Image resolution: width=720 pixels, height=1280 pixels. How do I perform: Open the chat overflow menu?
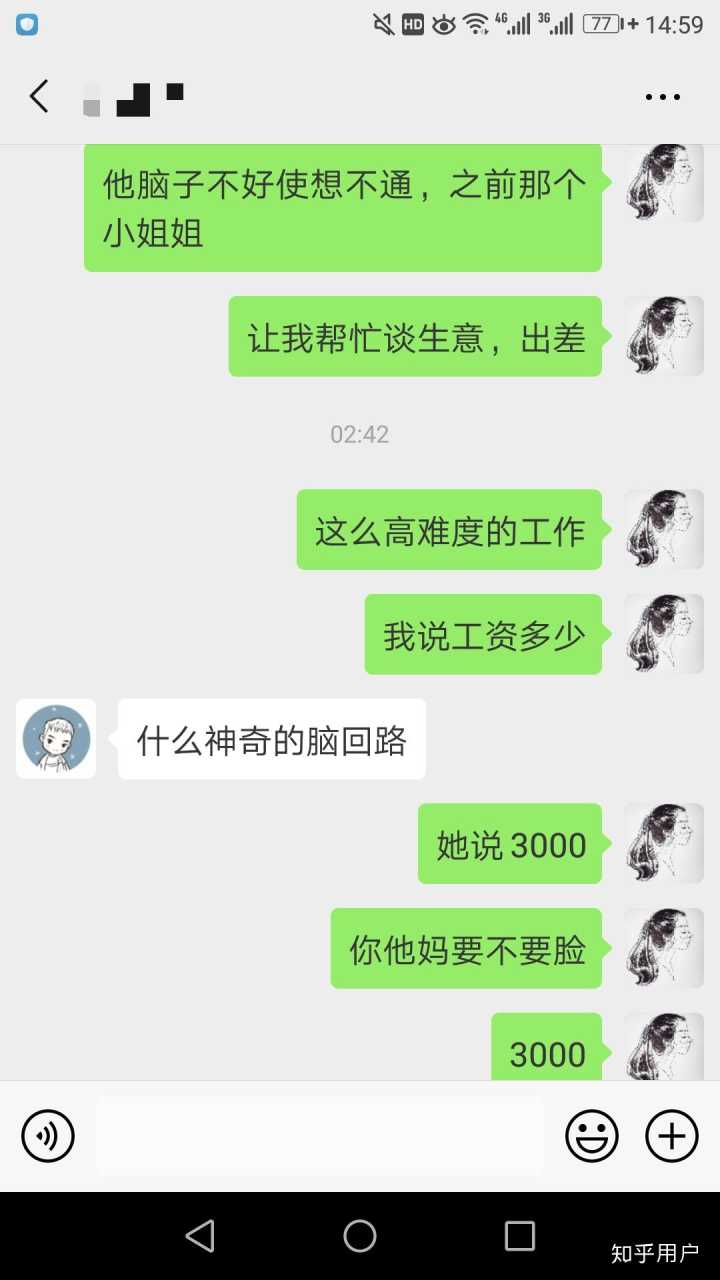[x=662, y=97]
